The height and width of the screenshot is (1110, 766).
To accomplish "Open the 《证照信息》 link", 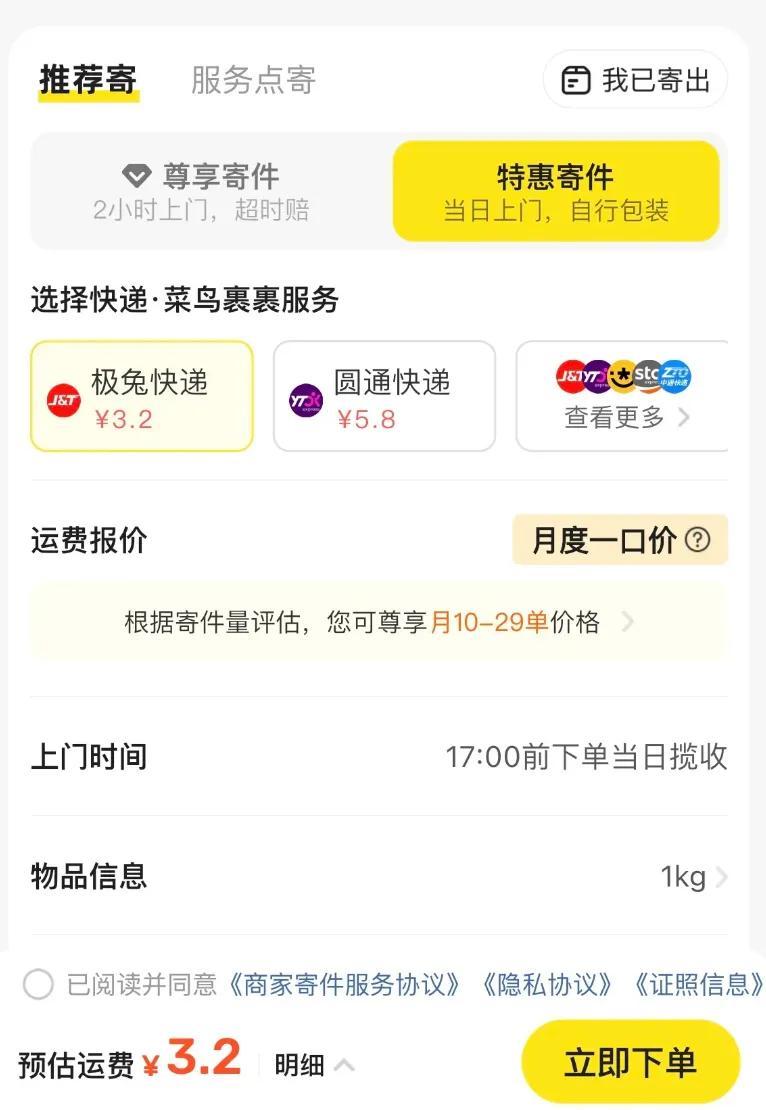I will (698, 985).
